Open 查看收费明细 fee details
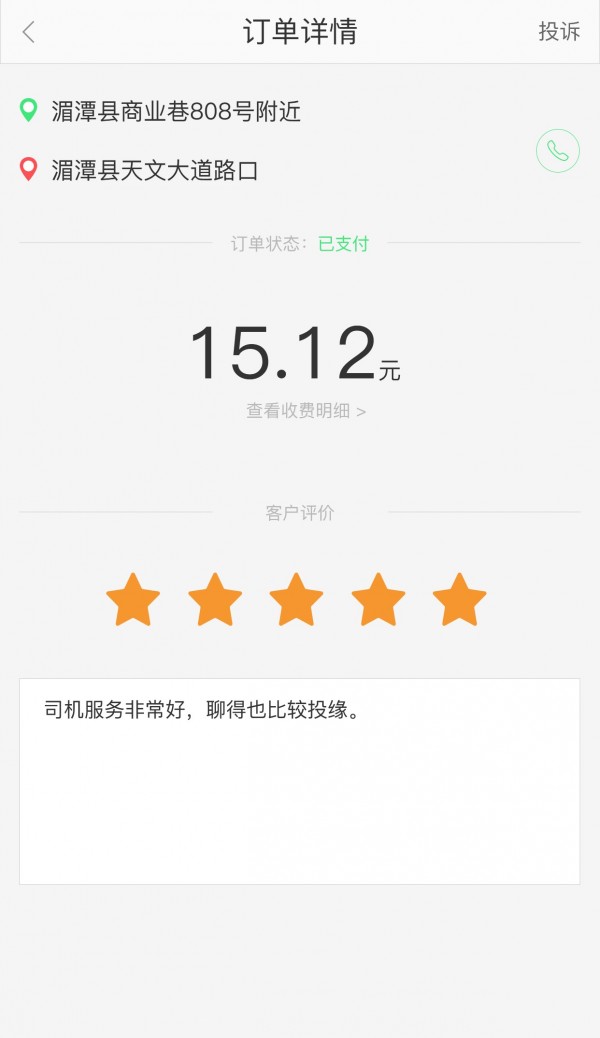Screen dimensions: 600x1038 click(306, 411)
